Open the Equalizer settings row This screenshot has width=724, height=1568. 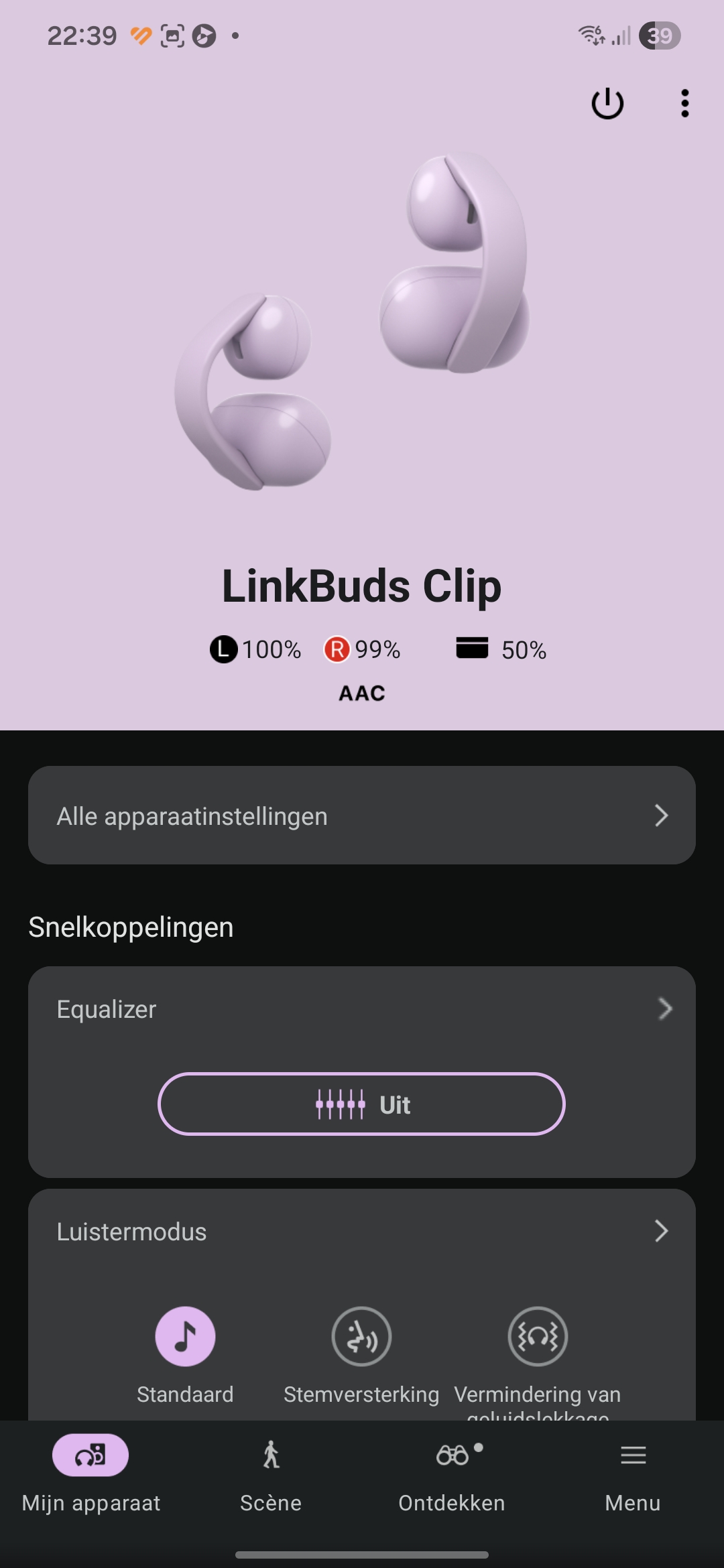pos(362,1009)
